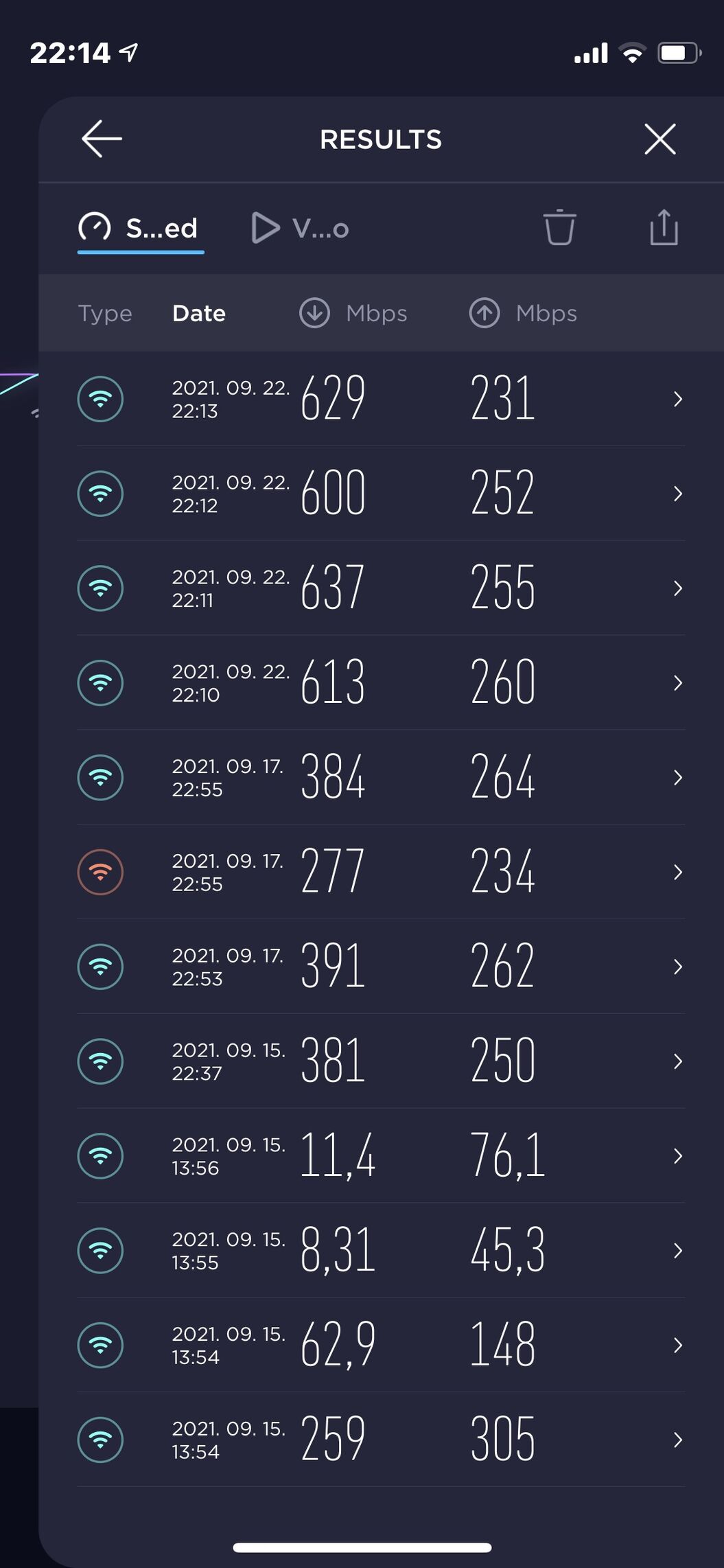Open the 22:10 result with 613 download
Screen dimensions: 724x1568
click(x=381, y=683)
